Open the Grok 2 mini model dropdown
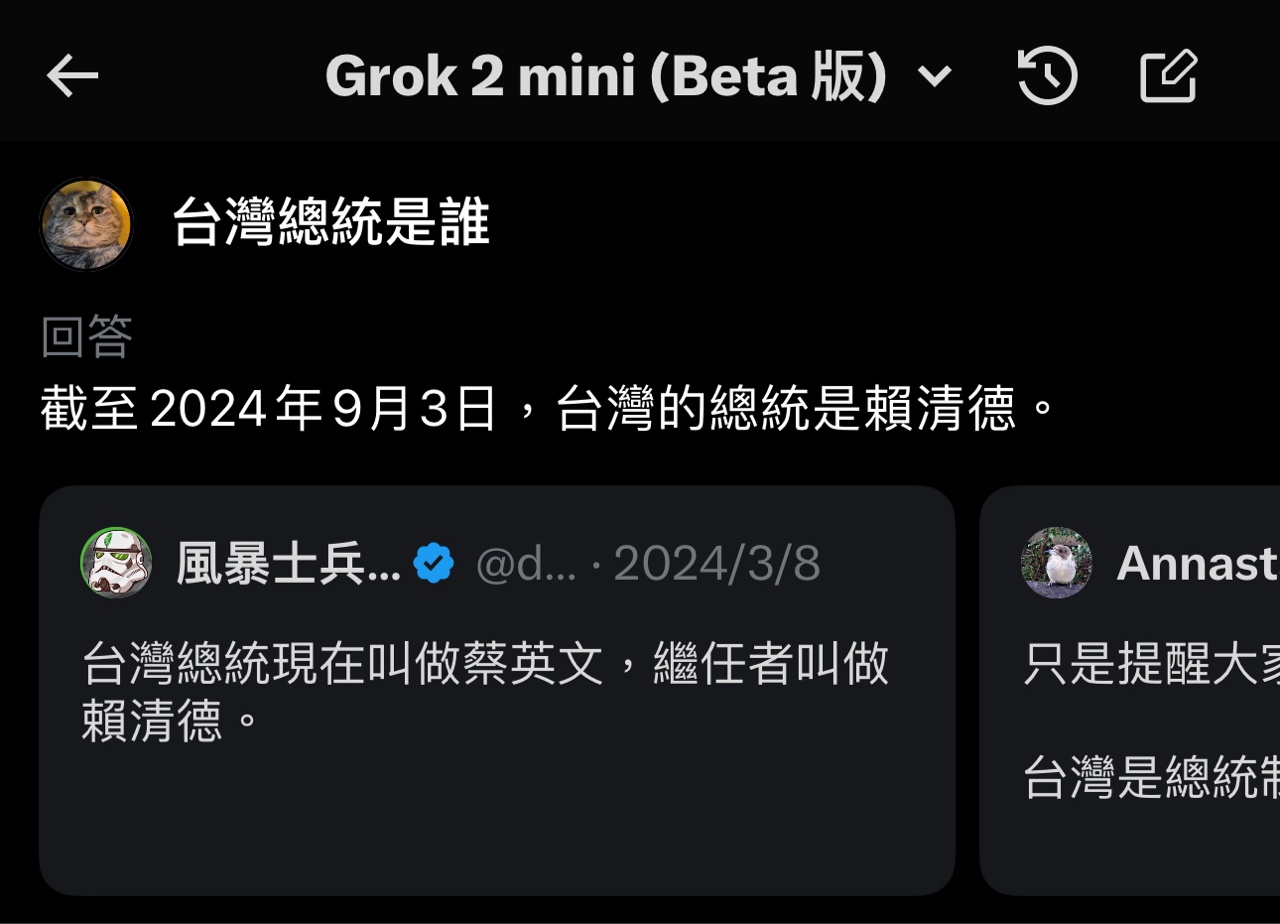This screenshot has height=924, width=1280. [934, 76]
